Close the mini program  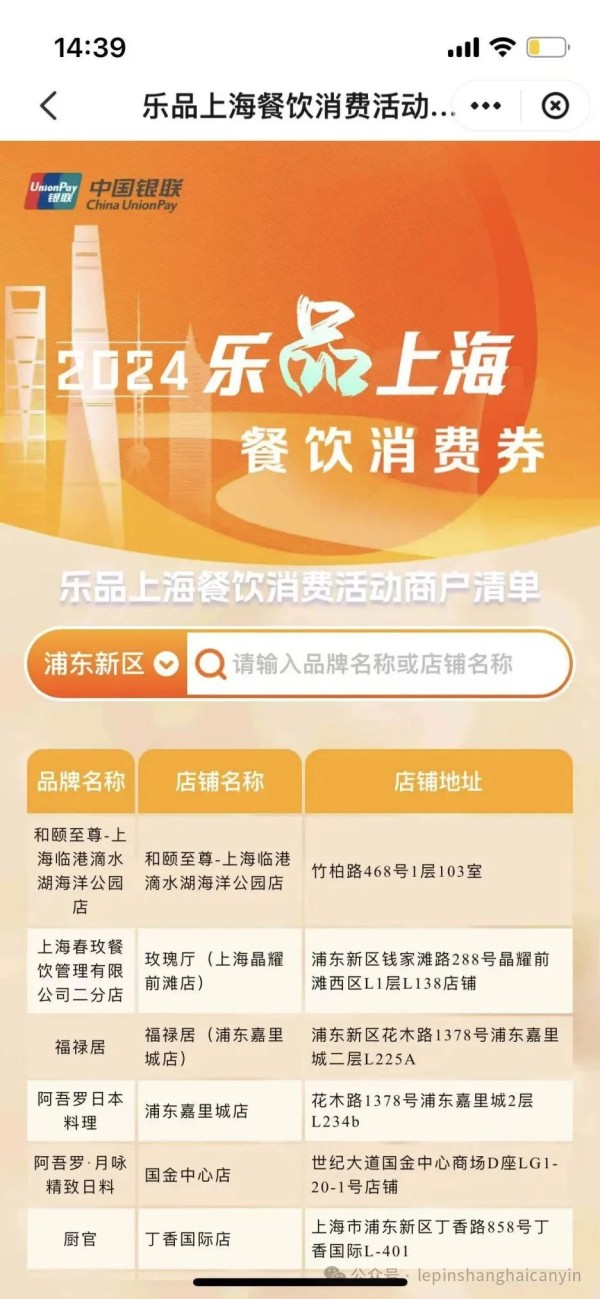point(555,106)
